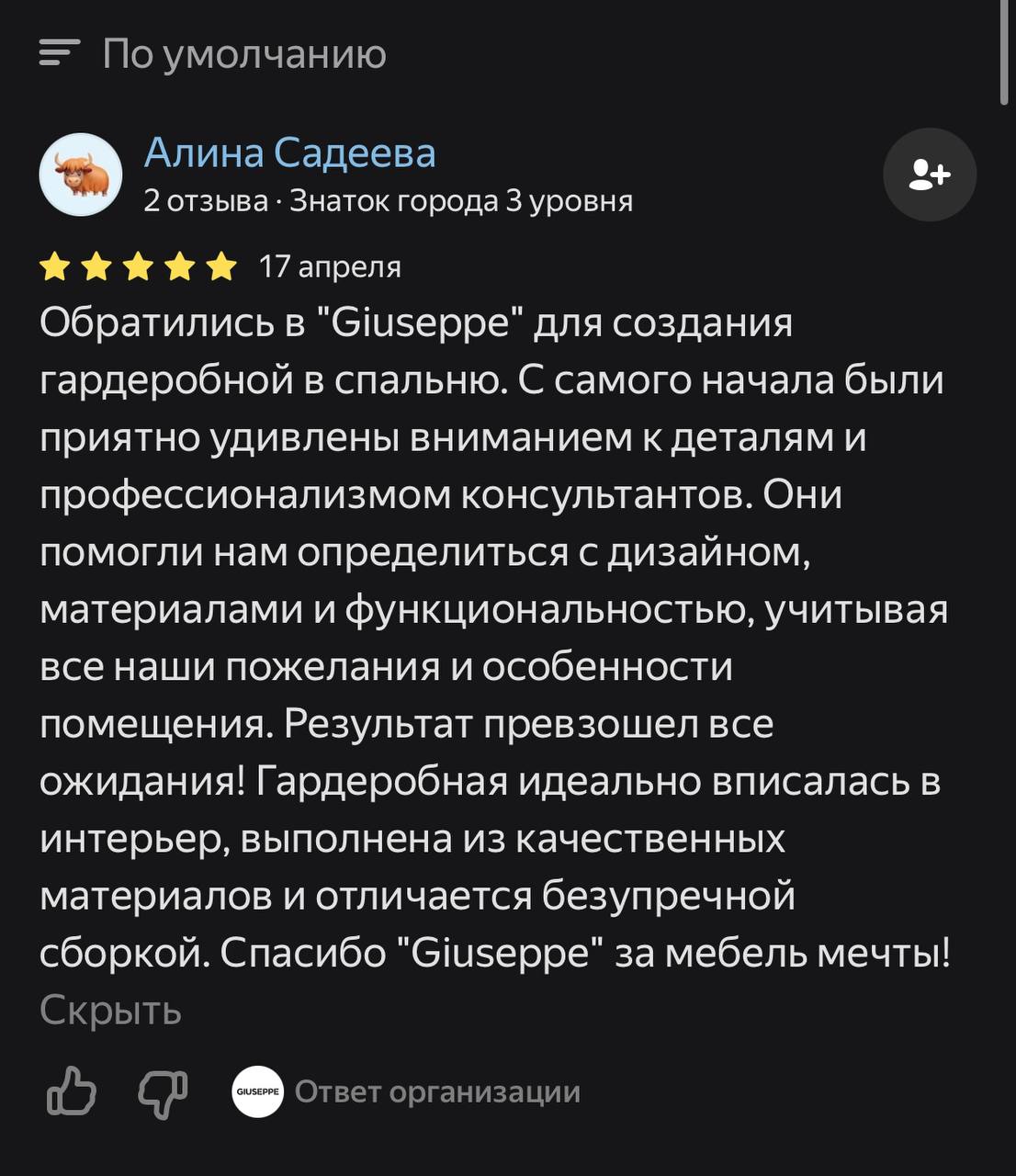Collapse the review with Скрыть
Image resolution: width=1016 pixels, height=1176 pixels.
(110, 1010)
